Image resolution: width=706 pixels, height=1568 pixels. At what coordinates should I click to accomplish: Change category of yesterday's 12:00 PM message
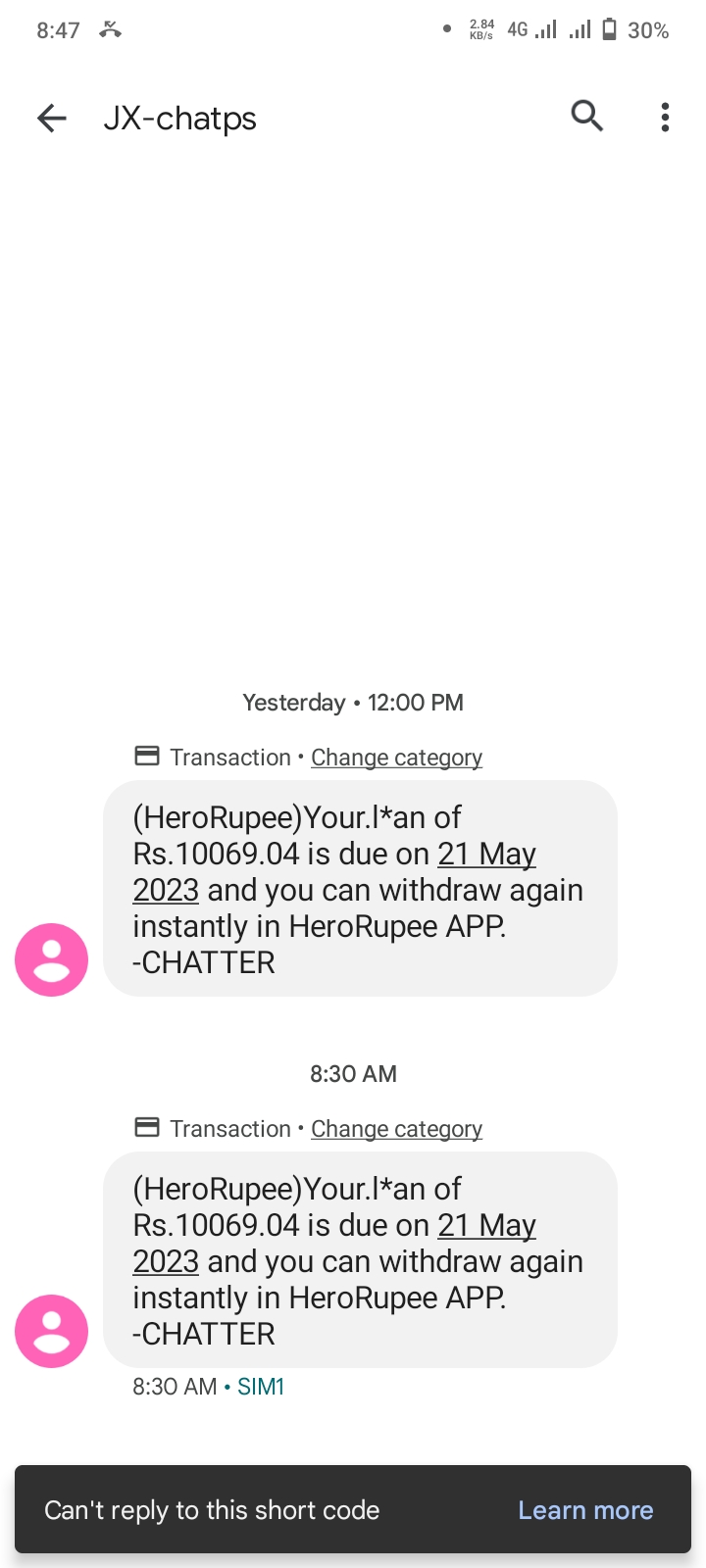[x=396, y=758]
